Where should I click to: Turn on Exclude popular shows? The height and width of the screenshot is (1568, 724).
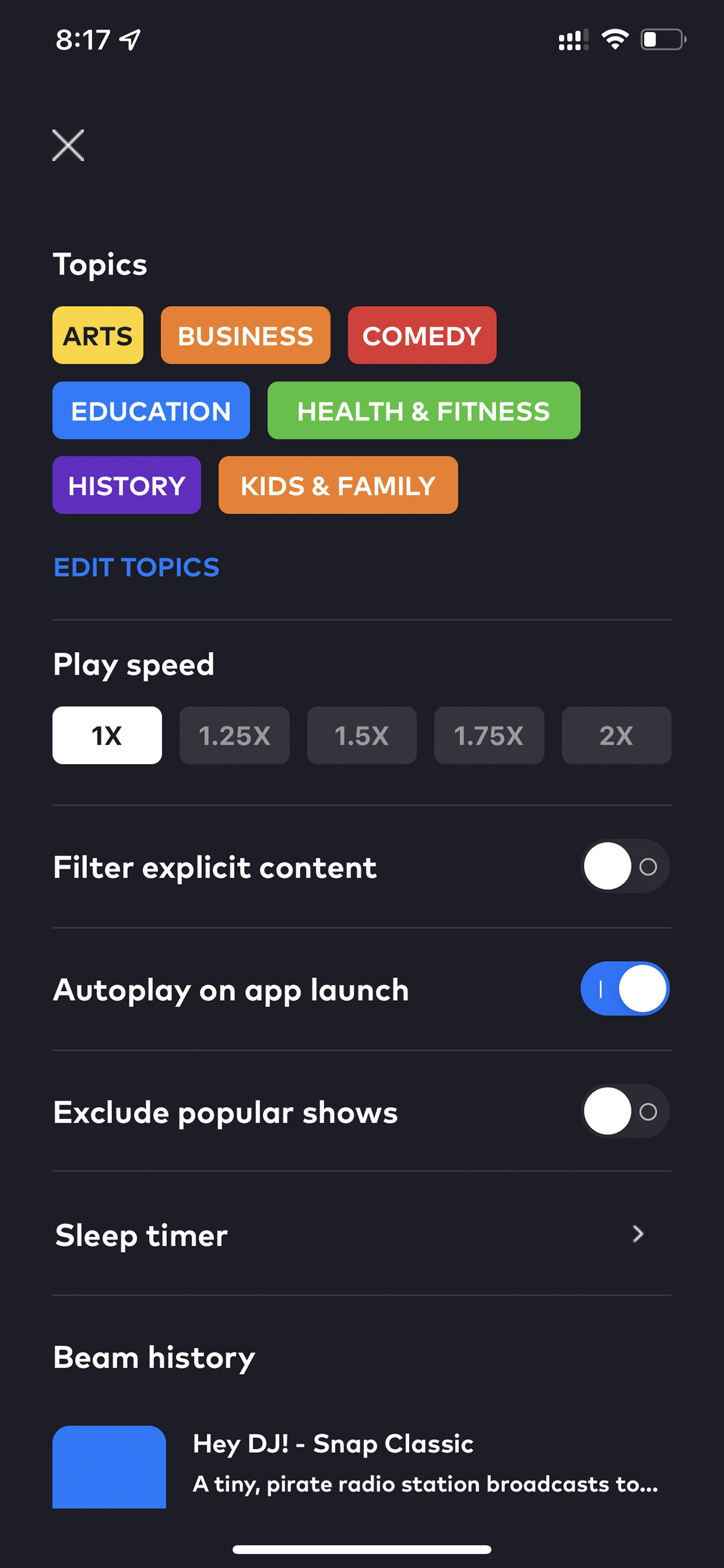pos(625,1112)
